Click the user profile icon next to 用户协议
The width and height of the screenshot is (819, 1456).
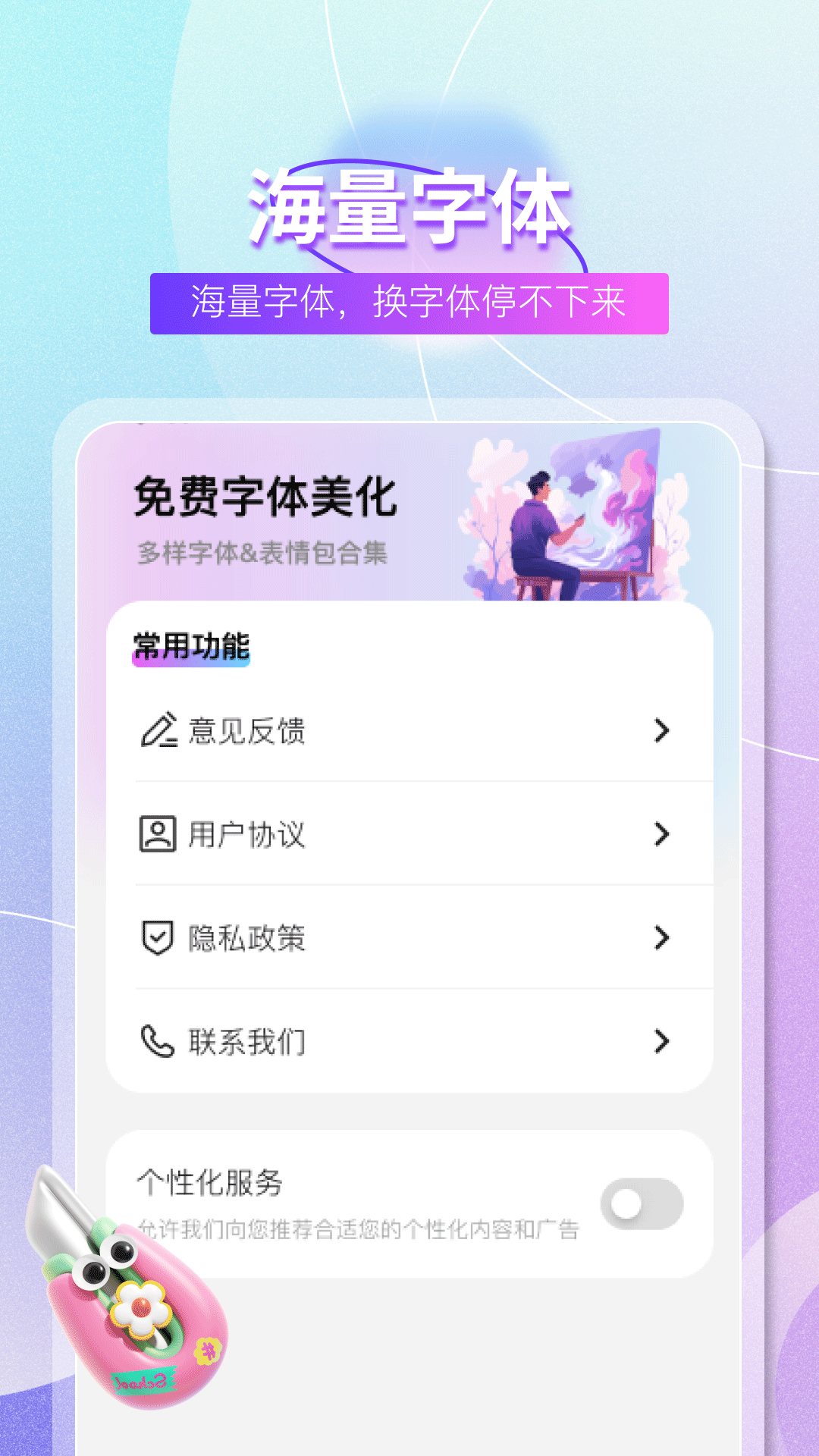[x=156, y=834]
